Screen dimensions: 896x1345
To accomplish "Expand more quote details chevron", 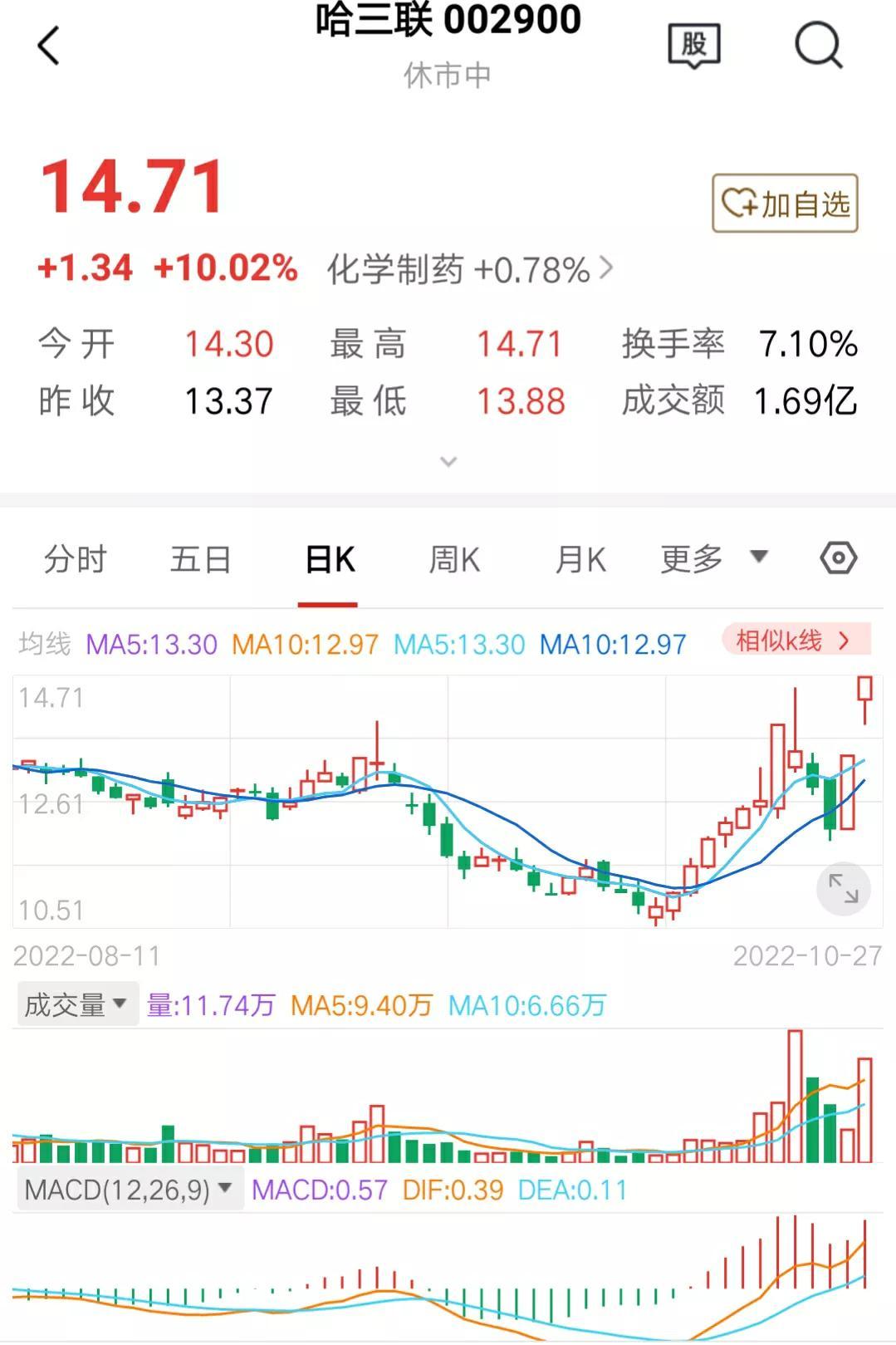I will click(x=448, y=462).
